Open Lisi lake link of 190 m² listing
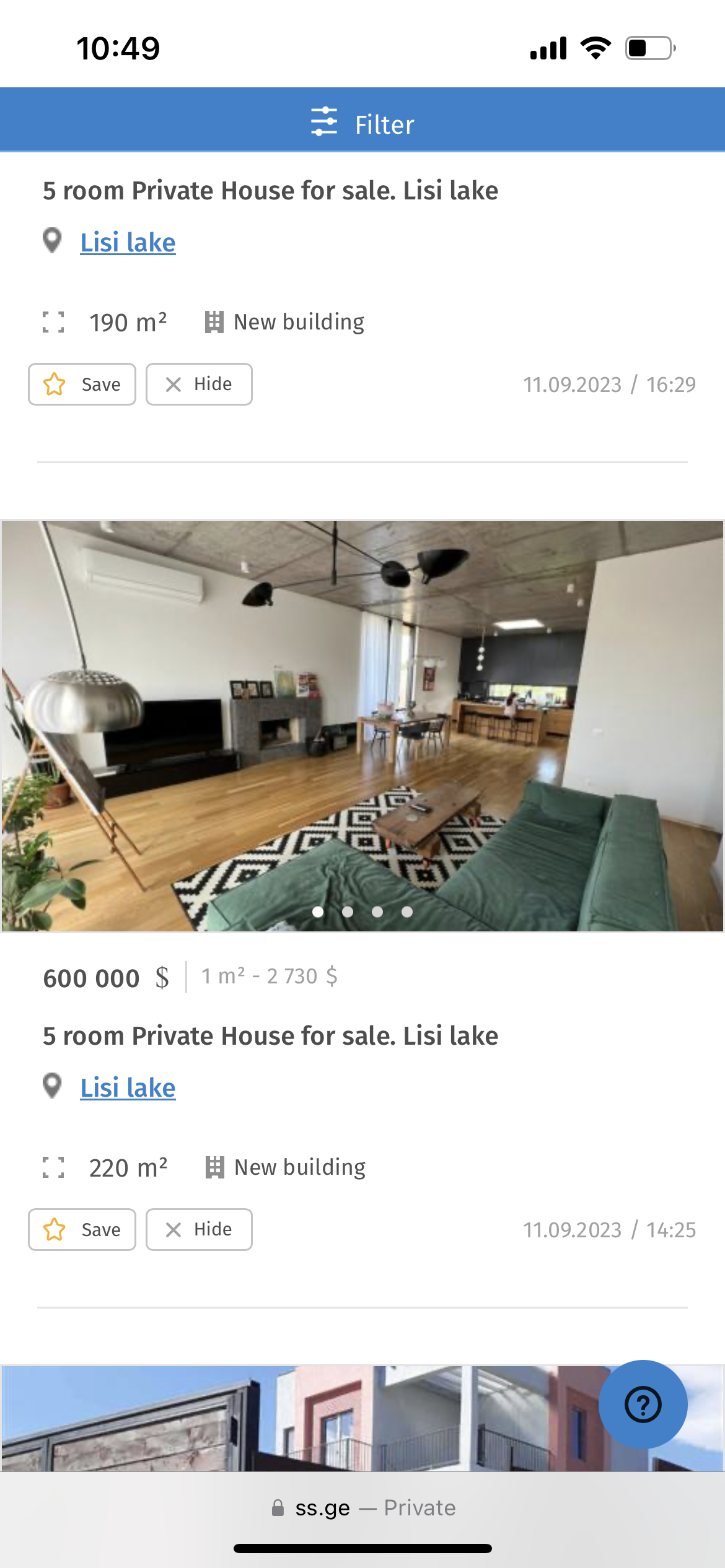 [128, 242]
